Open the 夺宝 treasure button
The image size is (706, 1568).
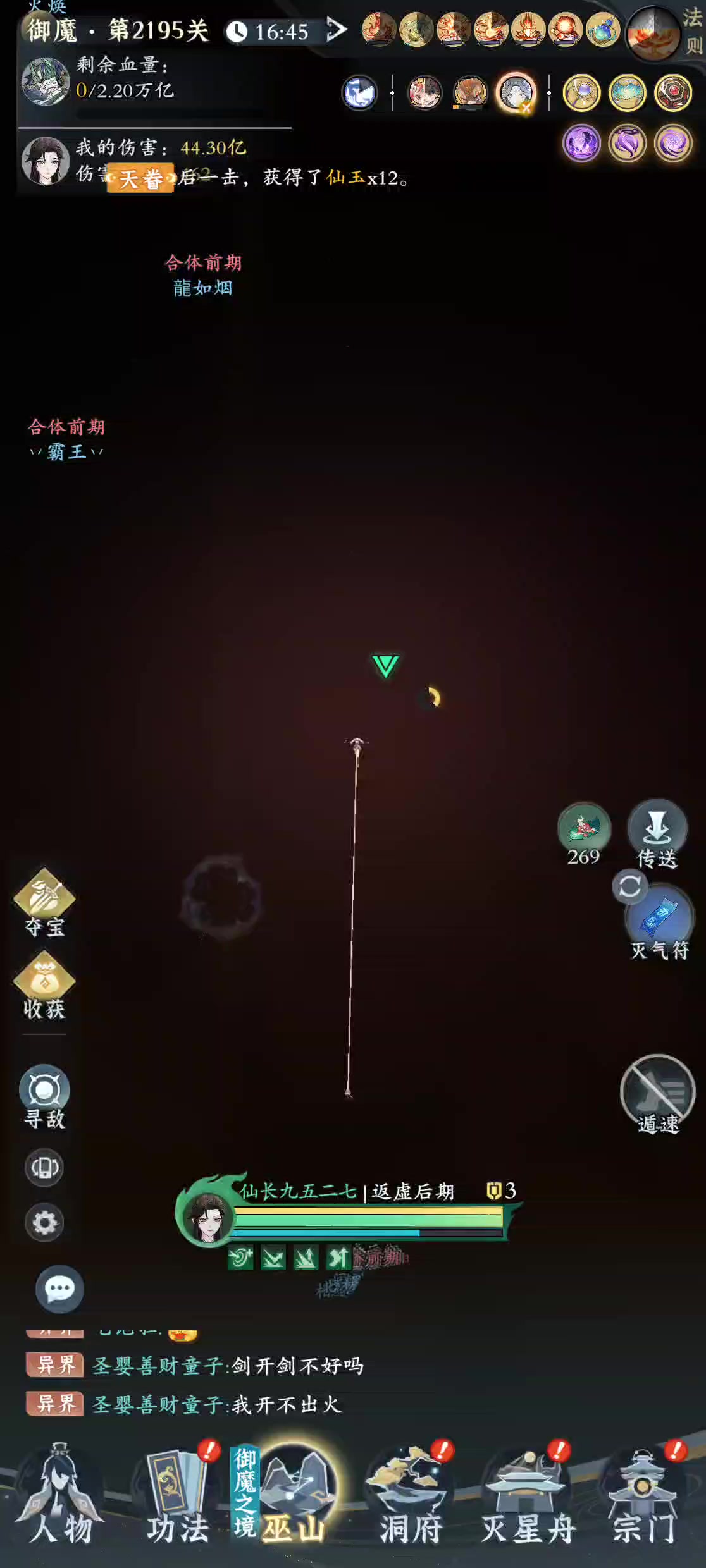pos(44,902)
